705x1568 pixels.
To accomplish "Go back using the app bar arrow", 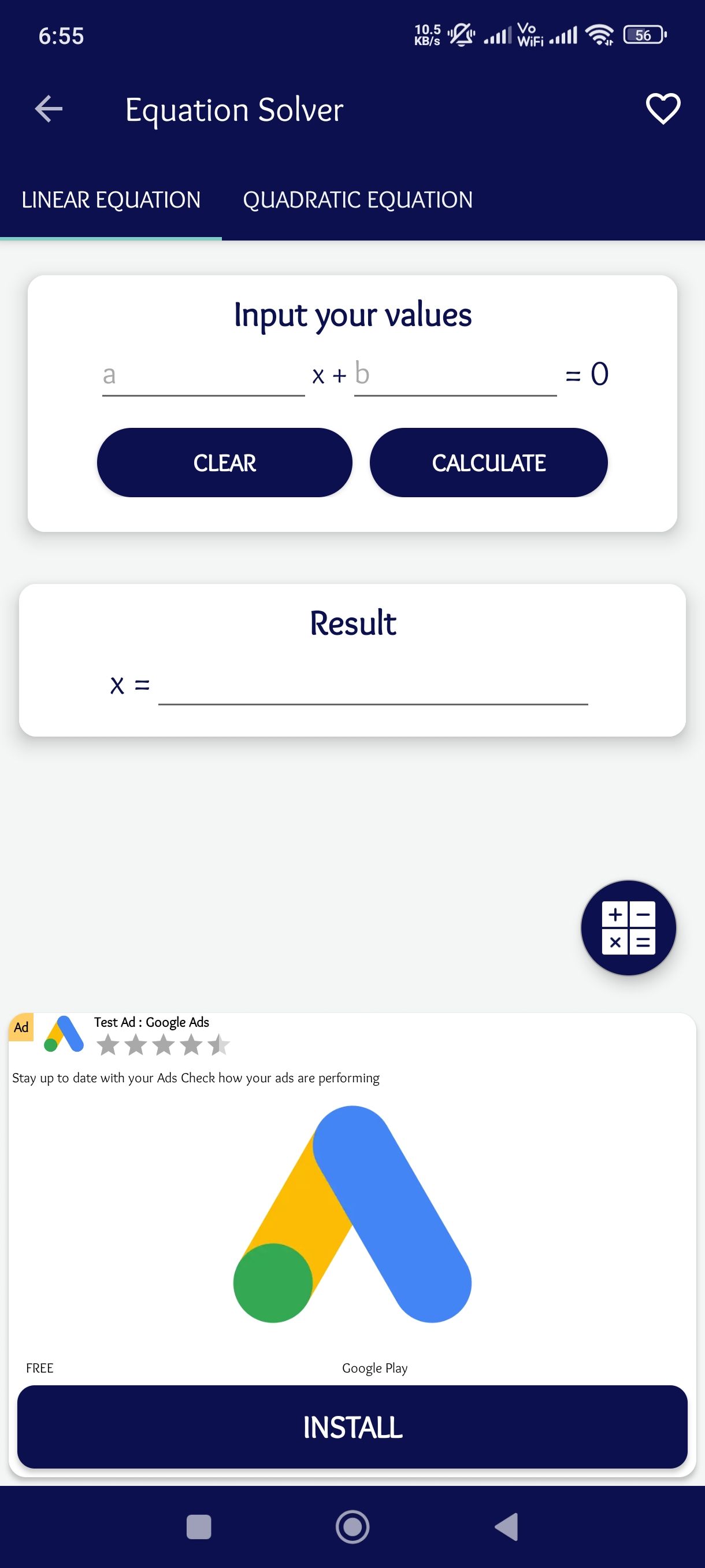I will 49,110.
